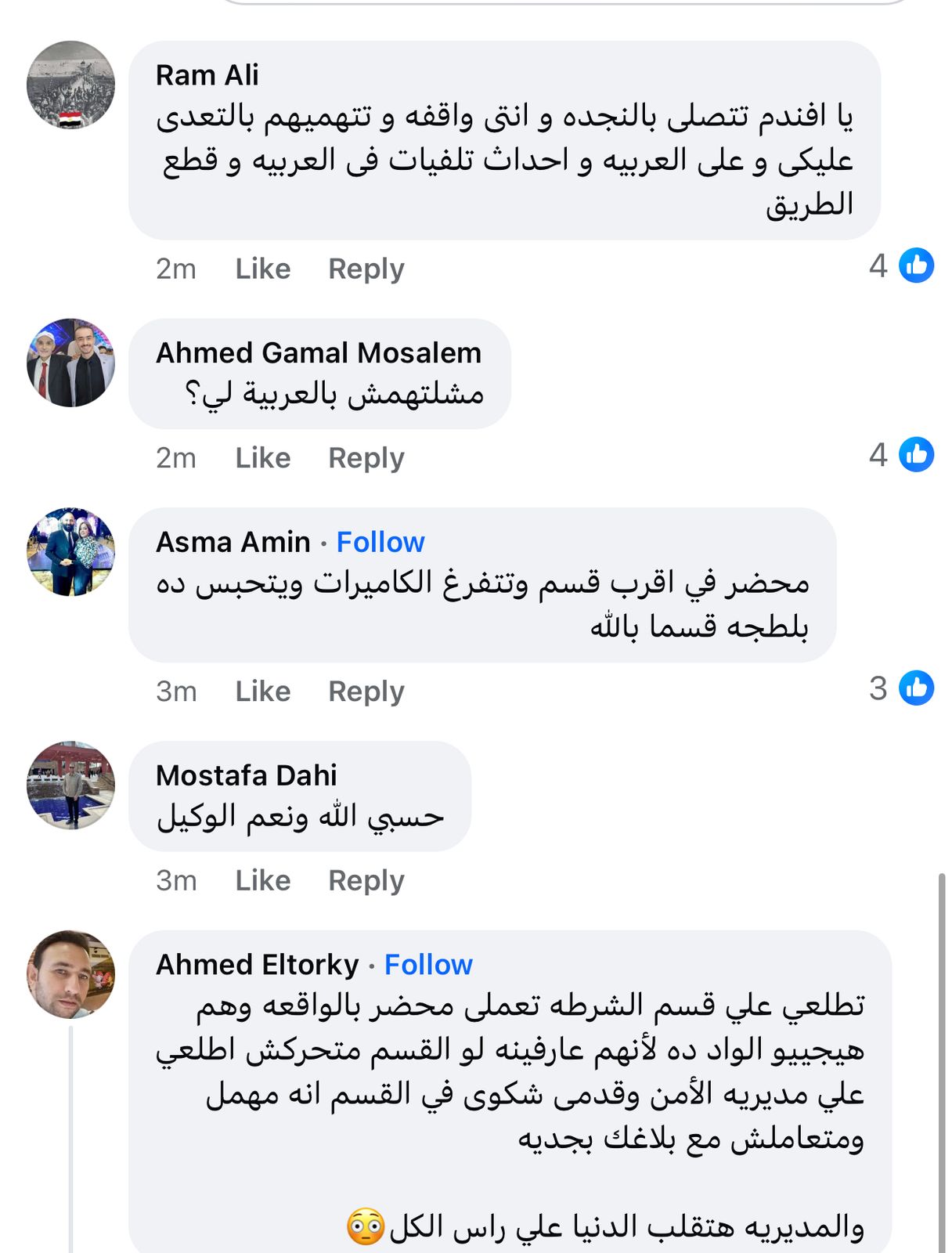The height and width of the screenshot is (1253, 952).
Task: Reply to Ahmed Gamal Mosalem's comment
Action: point(366,457)
